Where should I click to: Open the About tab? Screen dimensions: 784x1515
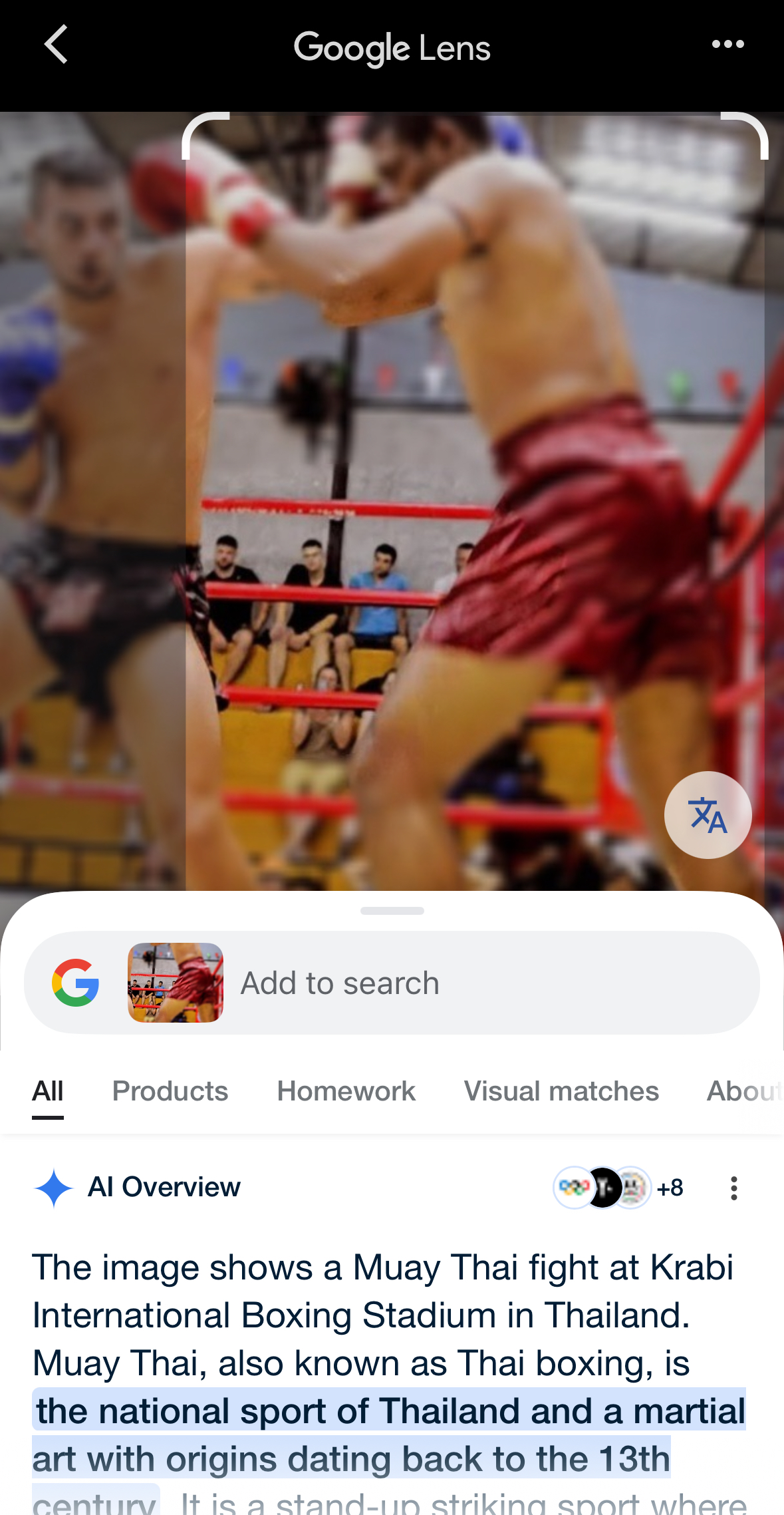point(745,1091)
